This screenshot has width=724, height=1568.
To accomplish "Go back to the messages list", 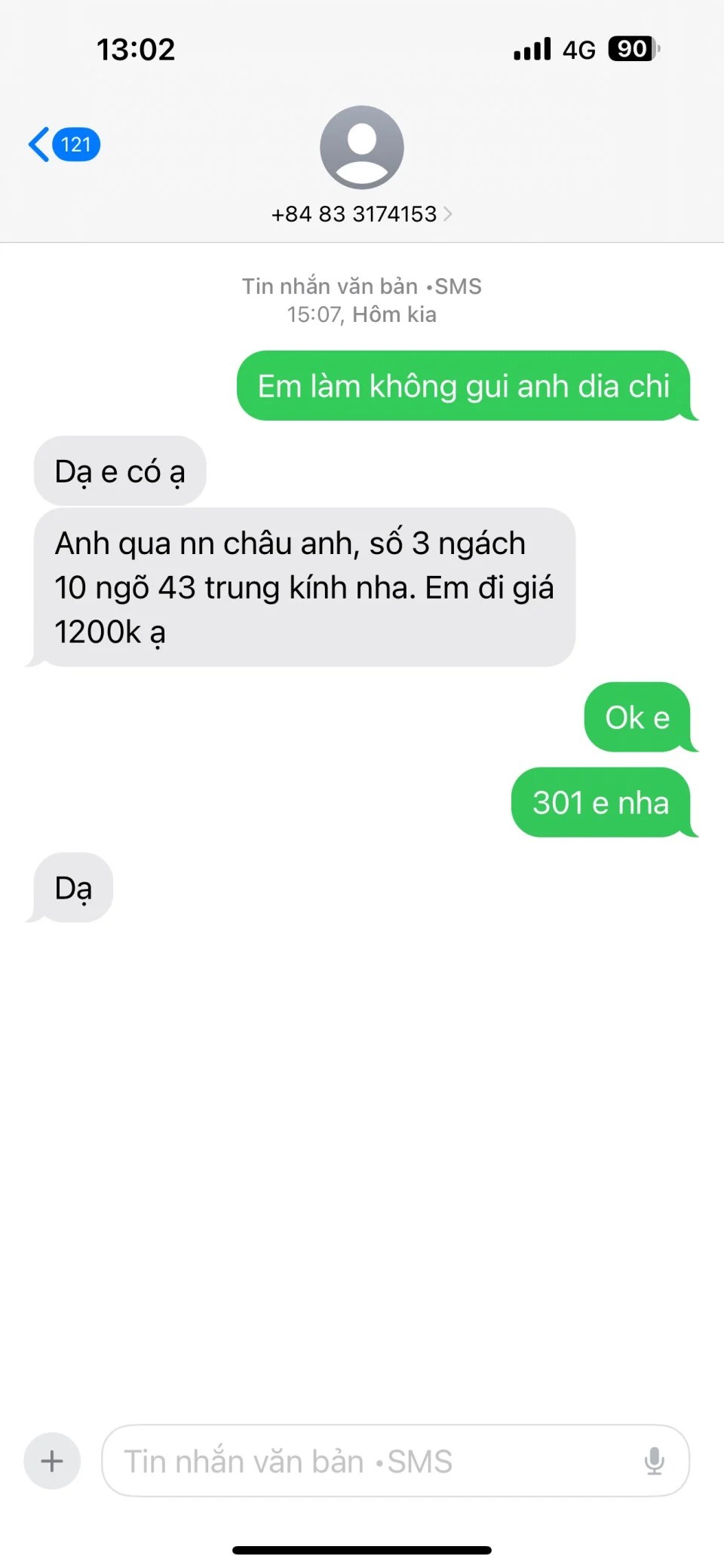I will tap(63, 144).
